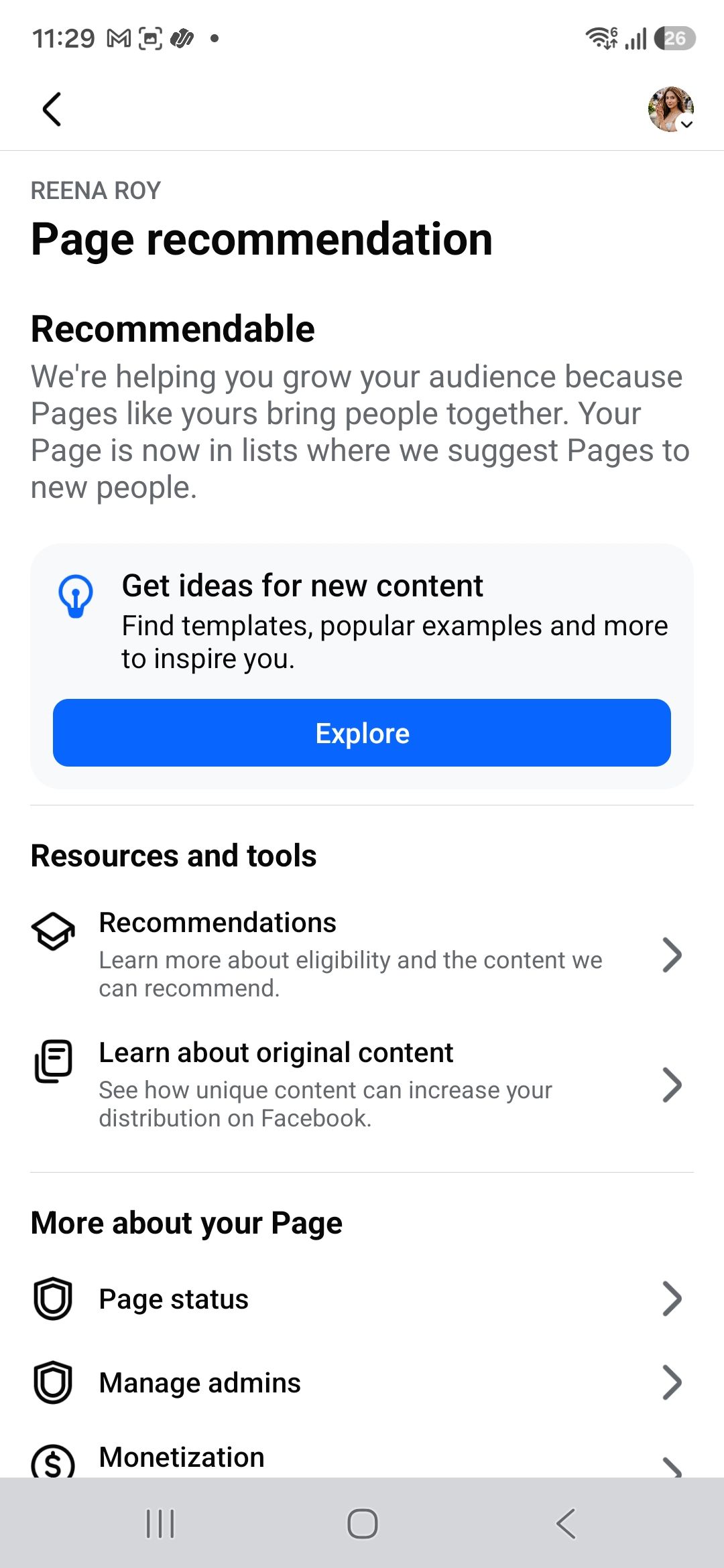Open the Monetization row
Screen dimensions: 724x1568
click(362, 1459)
